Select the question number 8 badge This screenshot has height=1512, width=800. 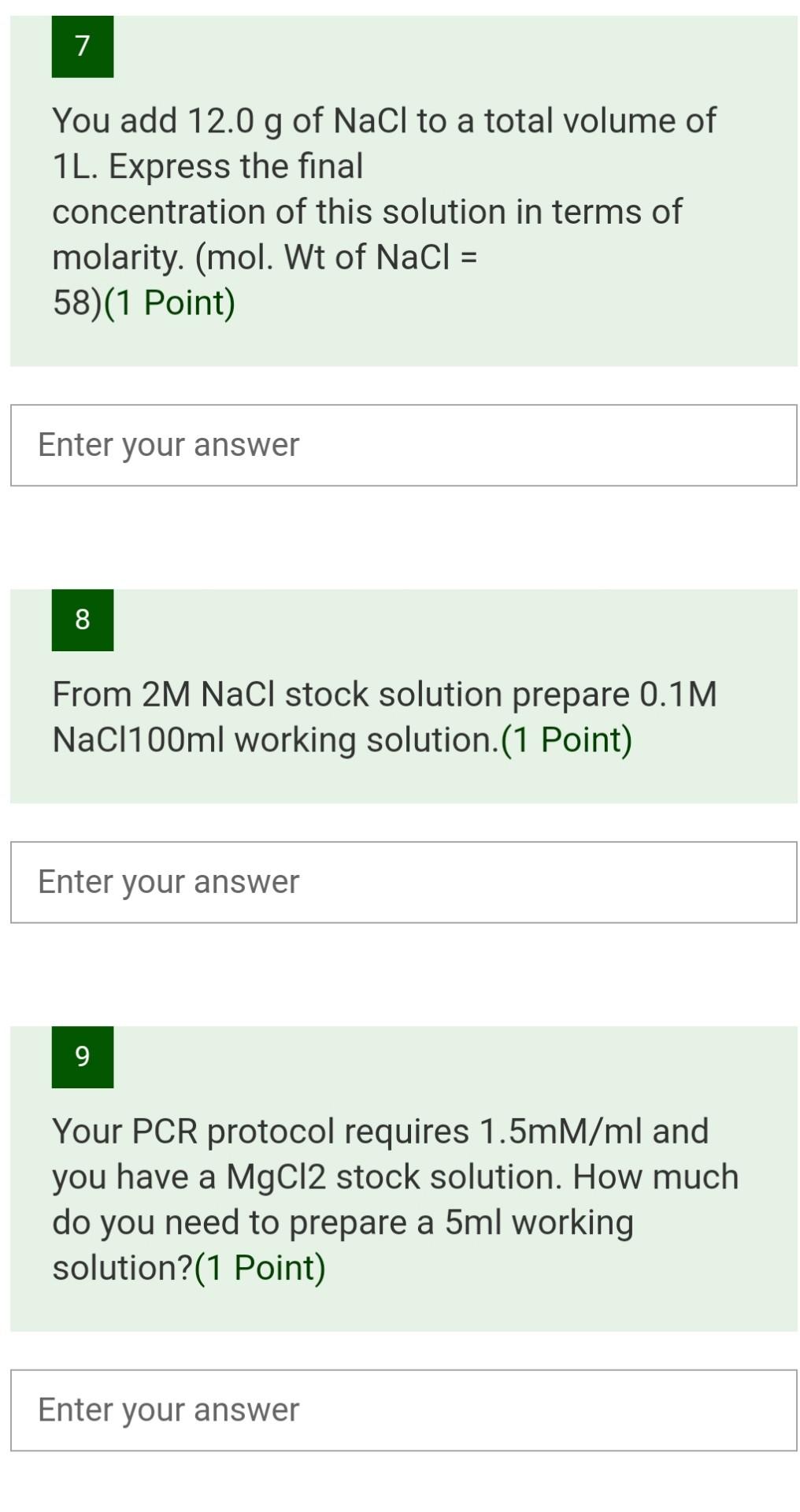(x=81, y=620)
